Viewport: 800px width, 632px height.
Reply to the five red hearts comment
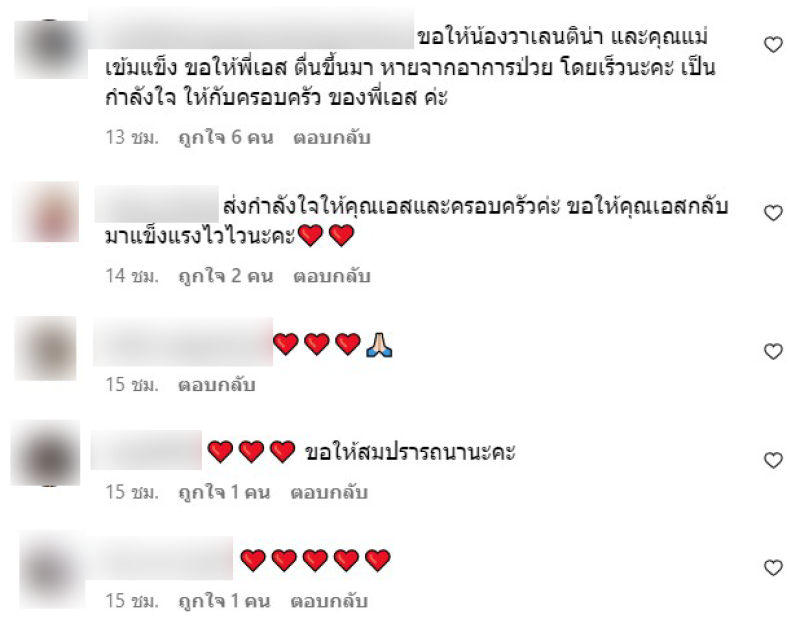click(x=329, y=602)
